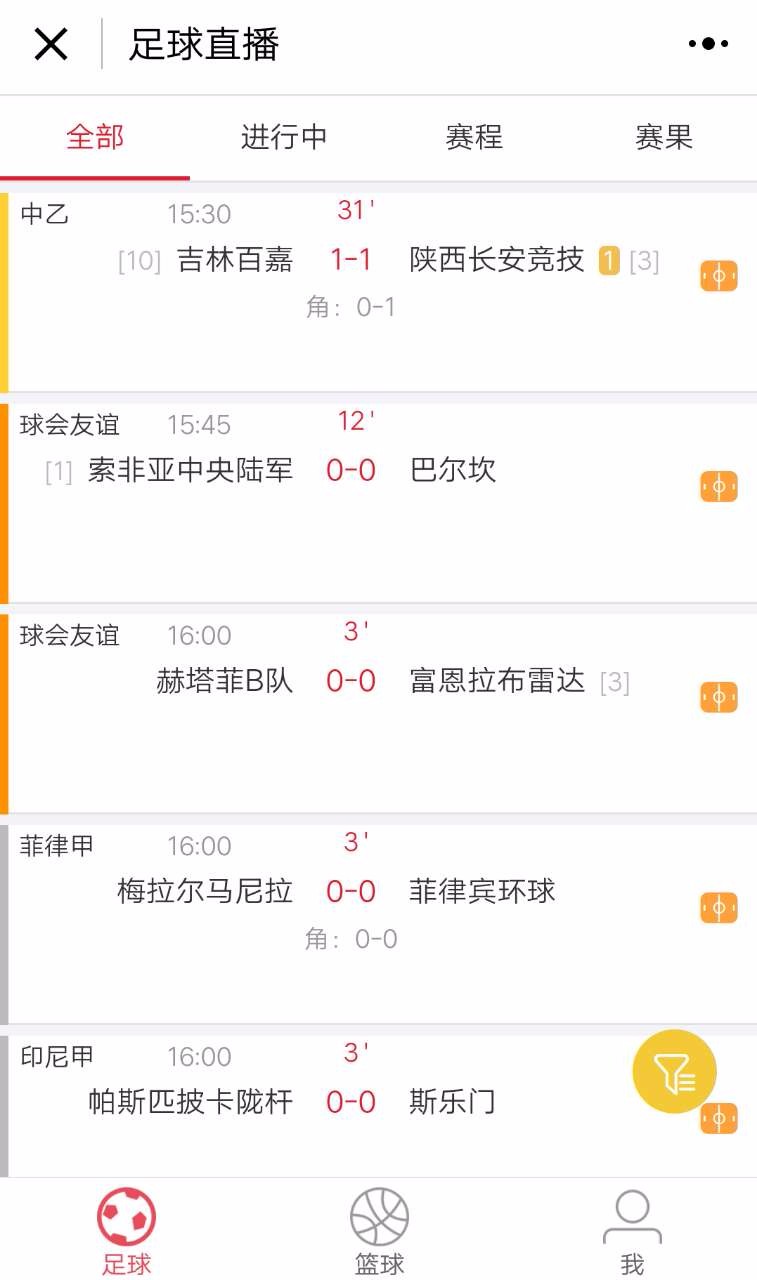Open the 赫塔菲B队 vs 富恩拉布雷达 match
The height and width of the screenshot is (1280, 757).
point(378,714)
